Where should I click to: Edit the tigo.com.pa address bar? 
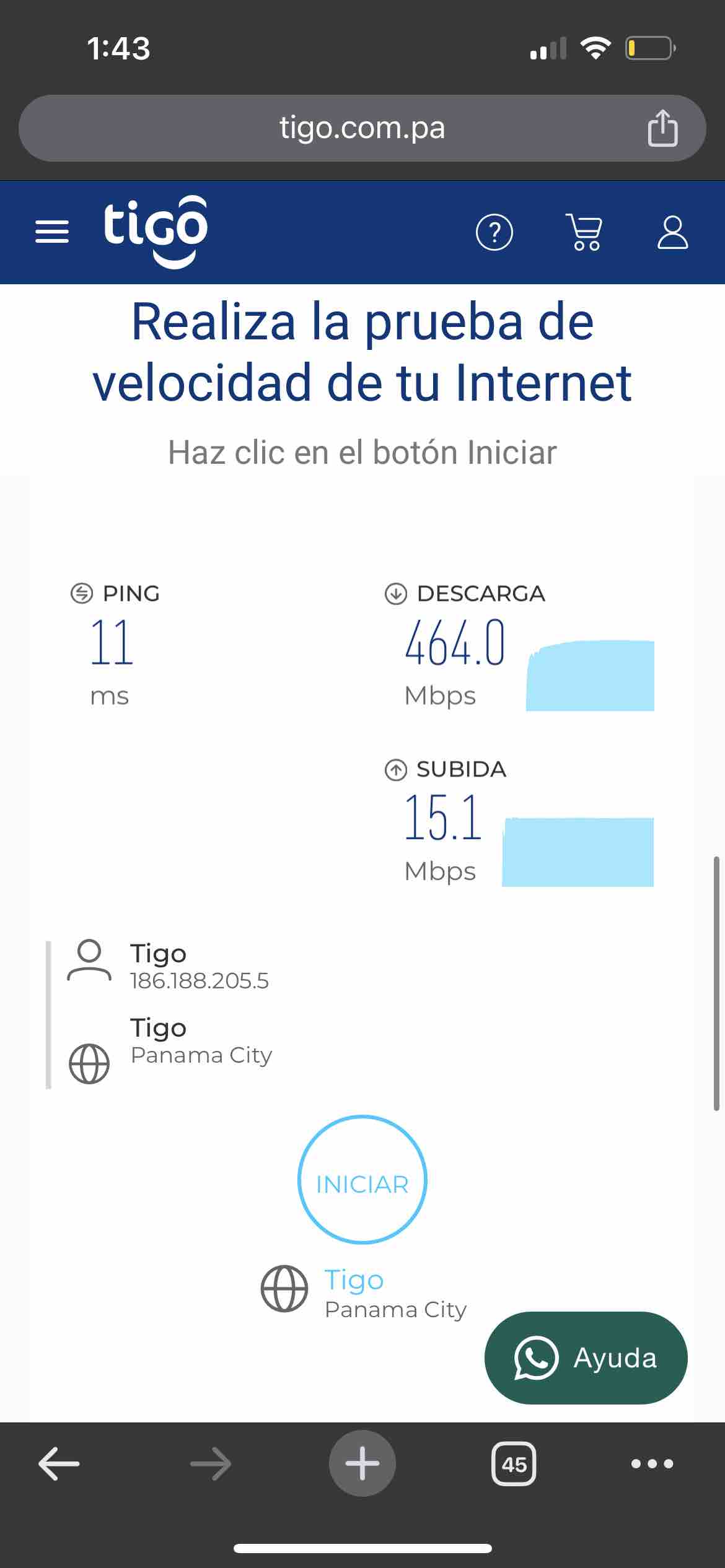pyautogui.click(x=362, y=128)
